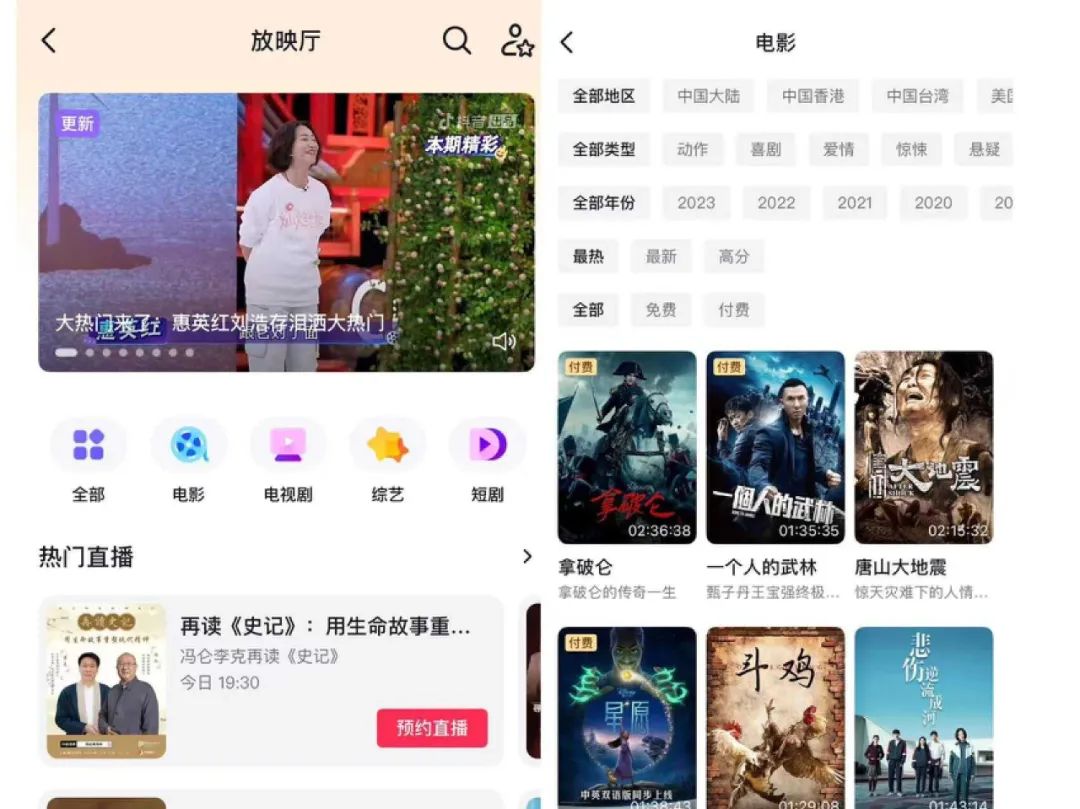Open the 斗鸡 movie poster

click(775, 715)
